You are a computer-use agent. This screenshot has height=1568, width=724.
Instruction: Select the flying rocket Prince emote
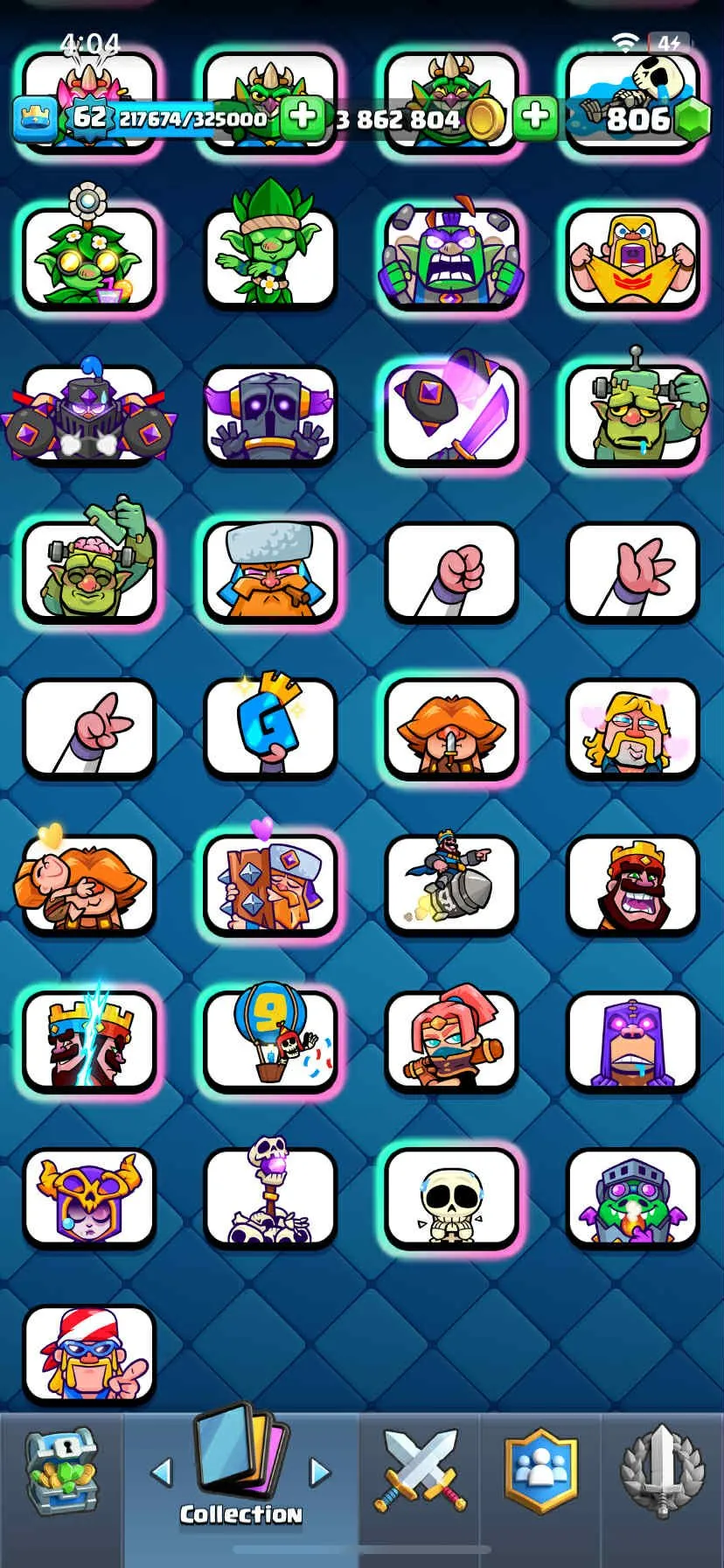[x=452, y=884]
